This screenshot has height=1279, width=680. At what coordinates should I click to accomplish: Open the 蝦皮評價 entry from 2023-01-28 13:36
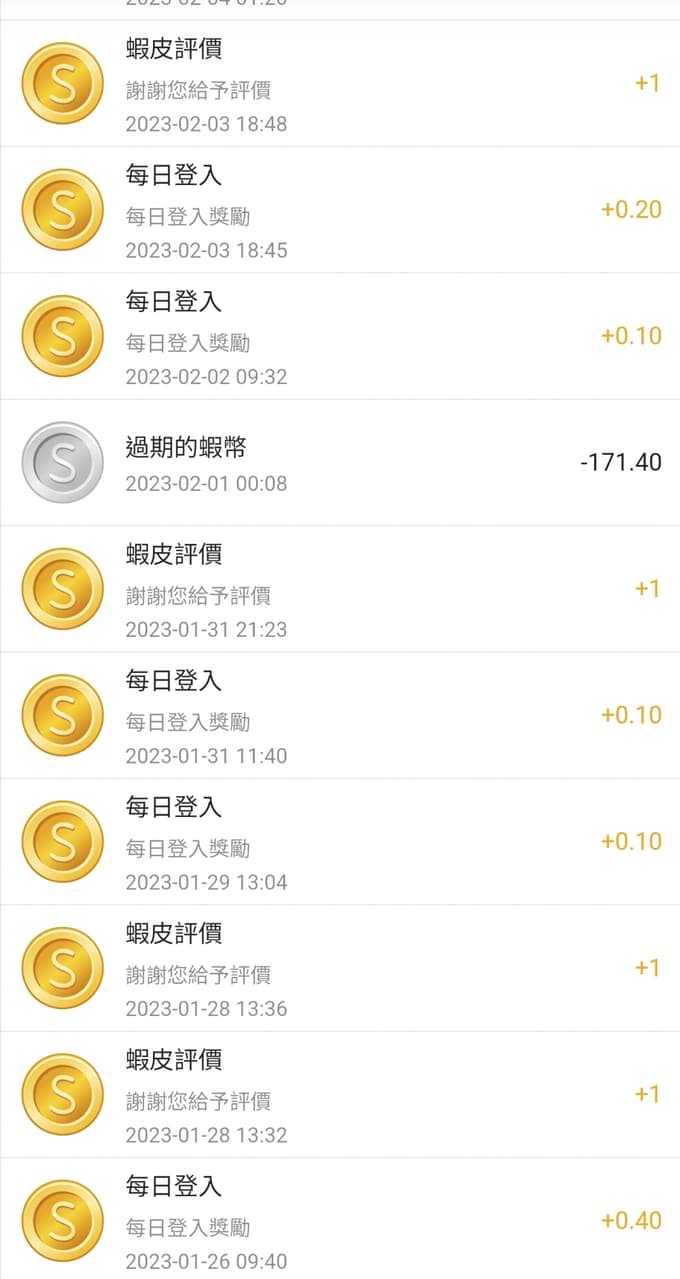[x=340, y=969]
